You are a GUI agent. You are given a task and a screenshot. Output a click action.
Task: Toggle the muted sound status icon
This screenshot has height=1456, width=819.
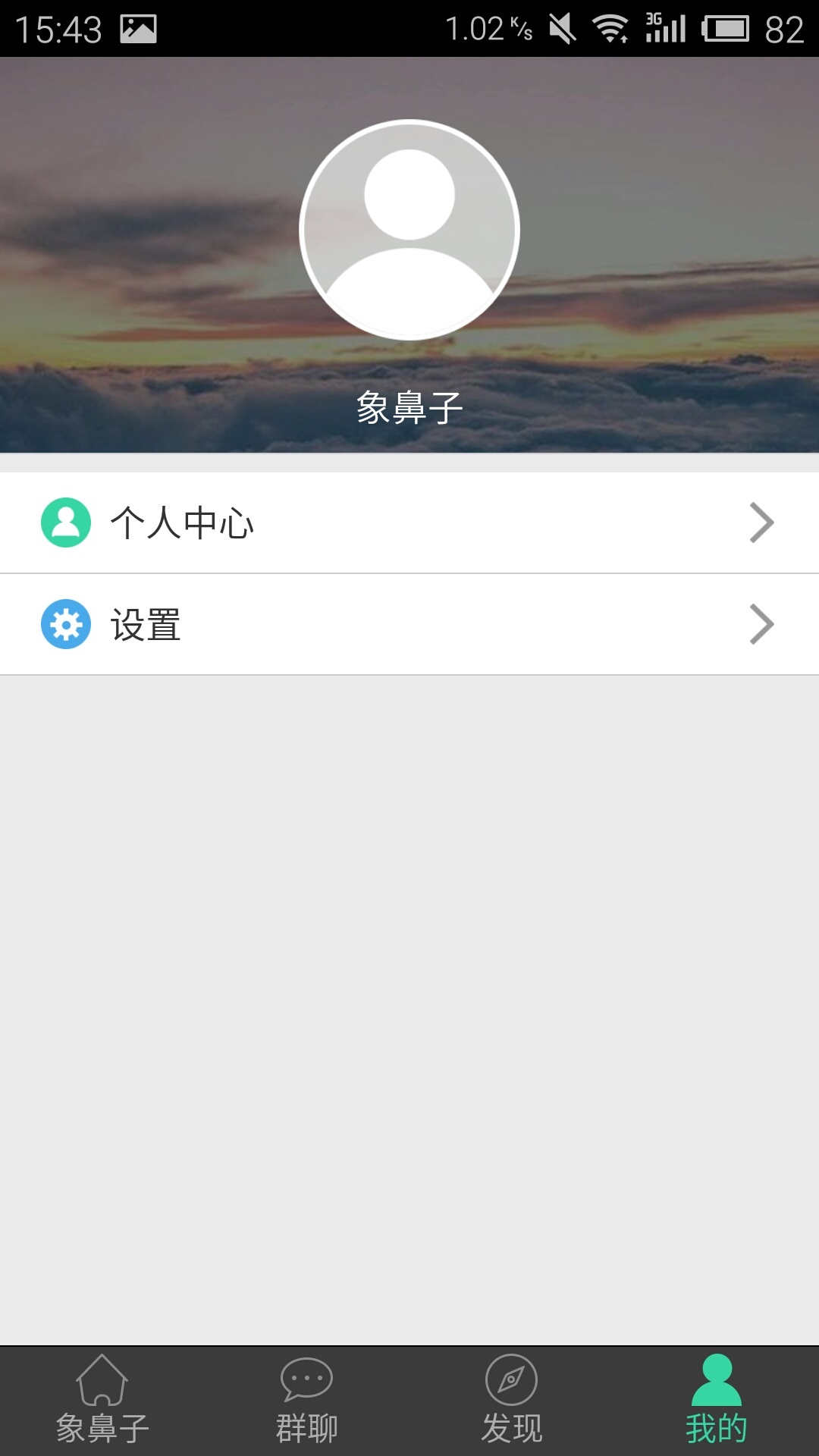(x=562, y=29)
